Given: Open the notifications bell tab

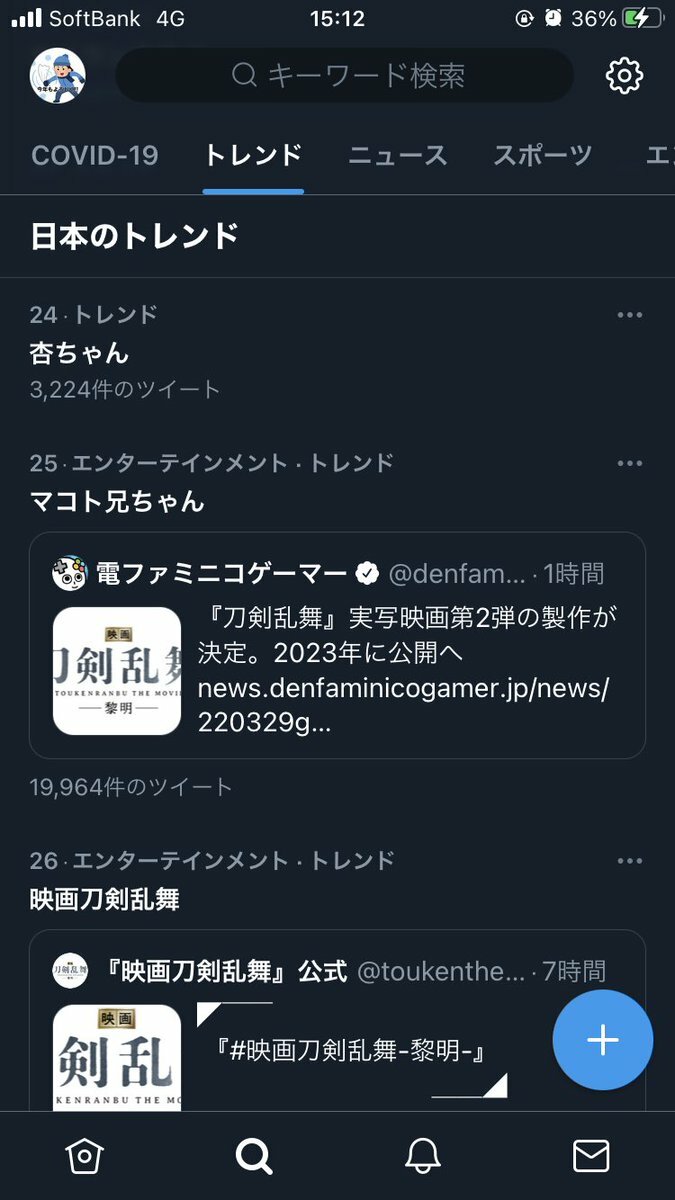Looking at the screenshot, I should tap(423, 1156).
